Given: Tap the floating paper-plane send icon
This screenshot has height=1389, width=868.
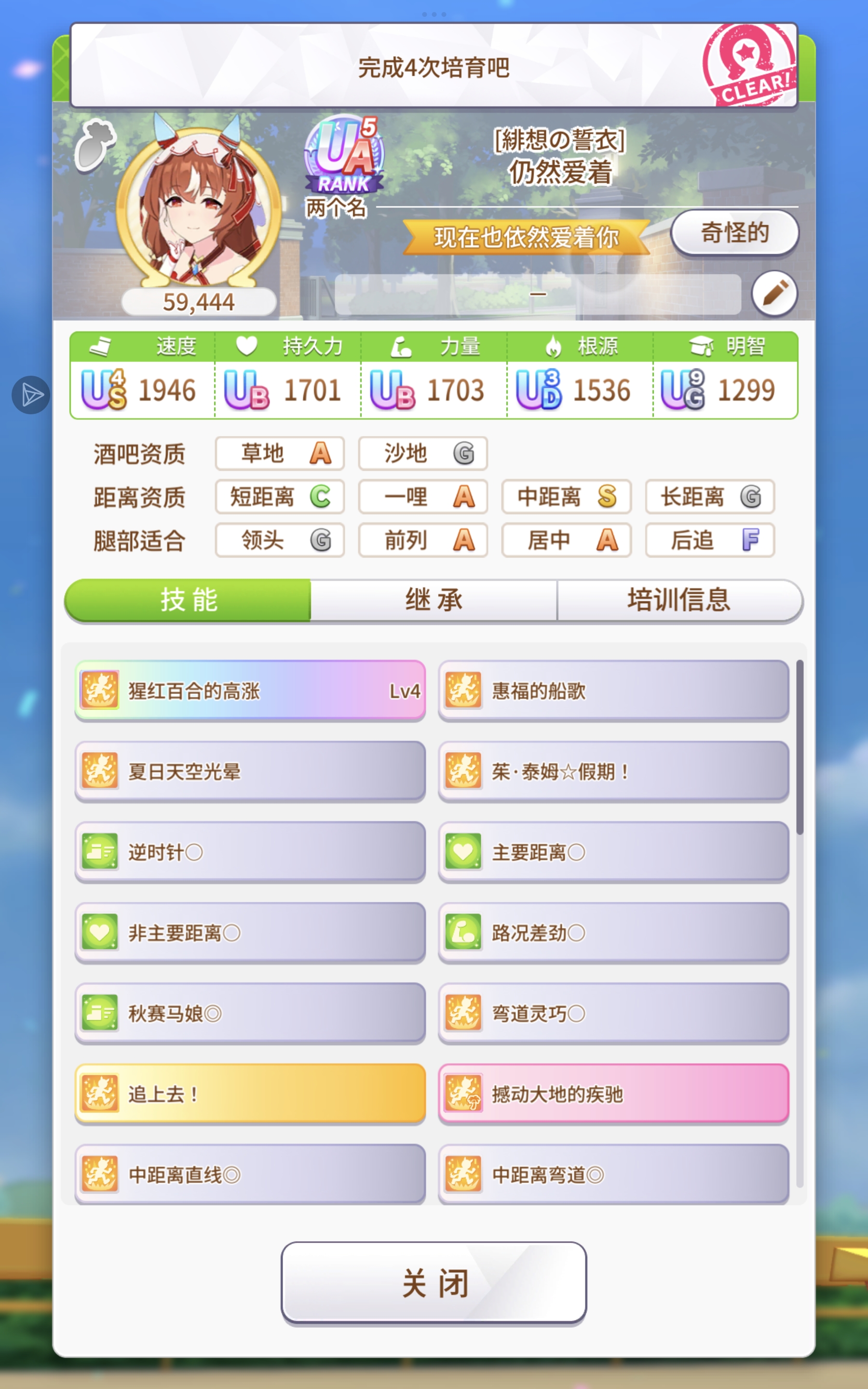Looking at the screenshot, I should coord(31,395).
